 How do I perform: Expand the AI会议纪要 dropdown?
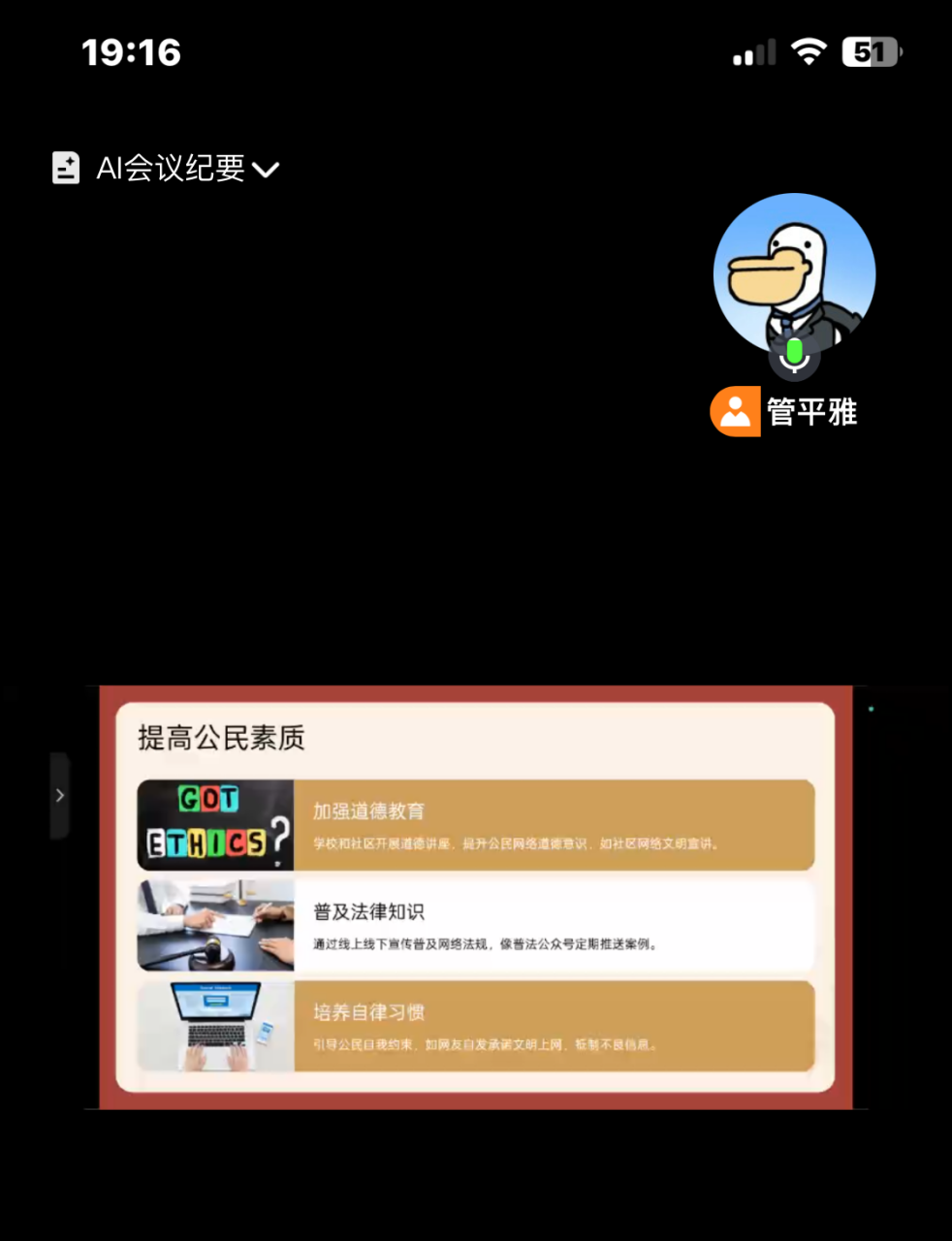pyautogui.click(x=264, y=170)
